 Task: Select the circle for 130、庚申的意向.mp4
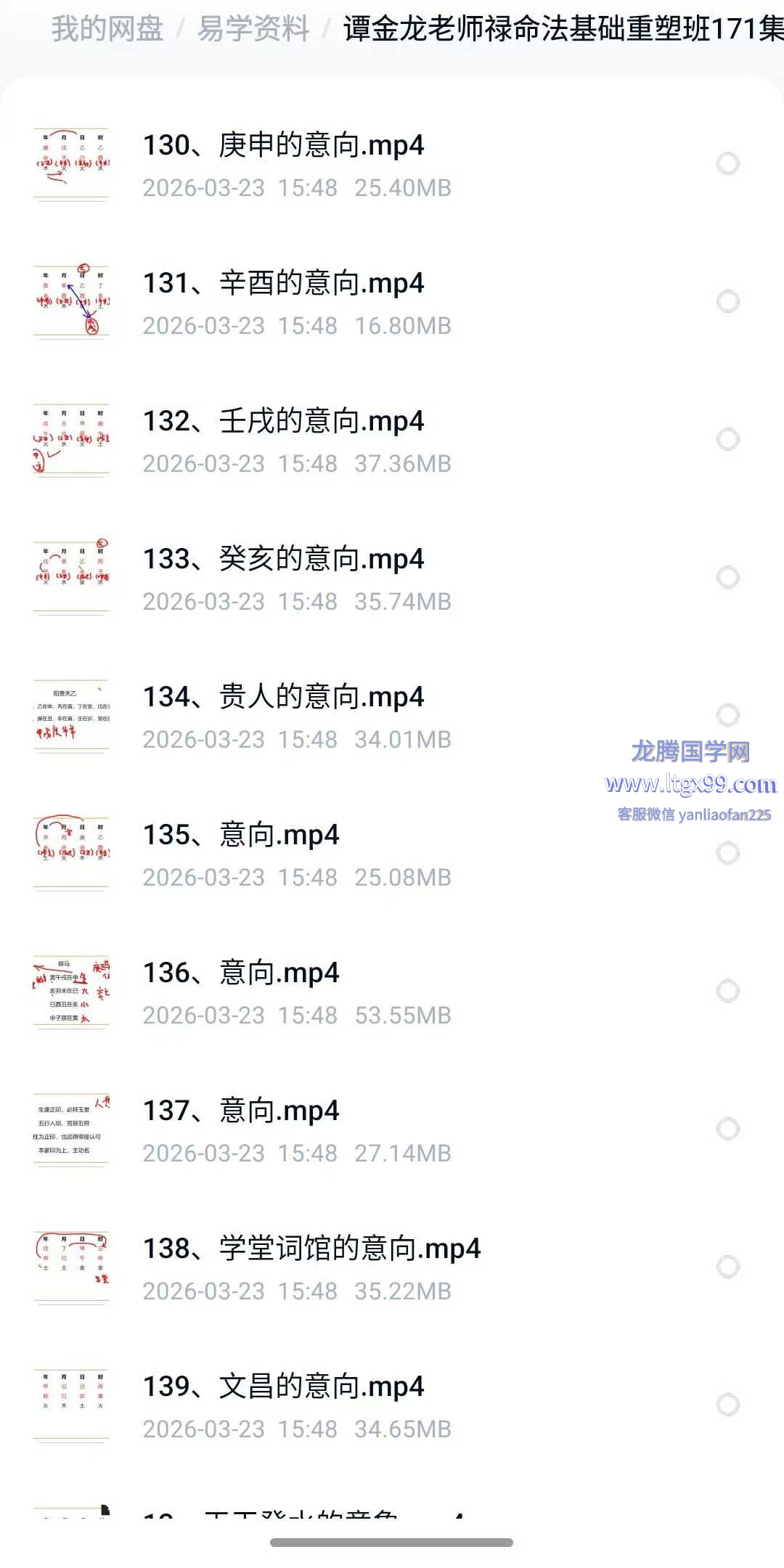click(727, 163)
